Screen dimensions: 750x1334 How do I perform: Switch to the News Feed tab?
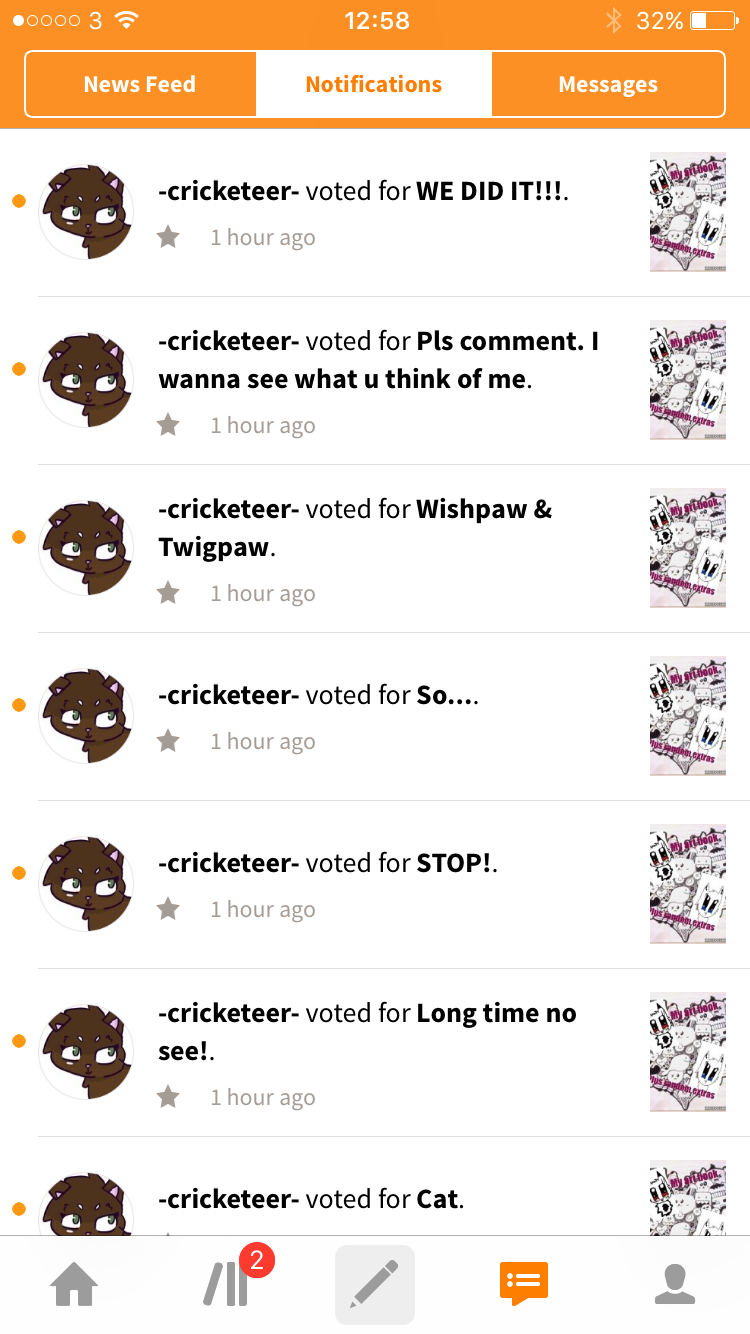[140, 84]
